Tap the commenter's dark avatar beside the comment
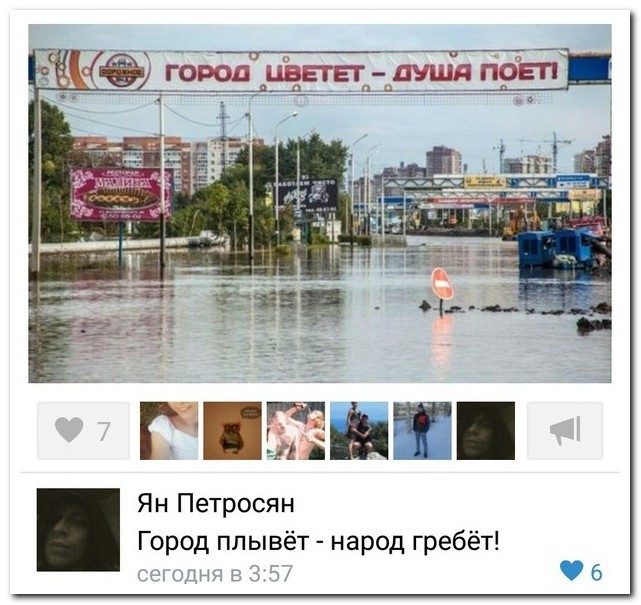 click(78, 529)
